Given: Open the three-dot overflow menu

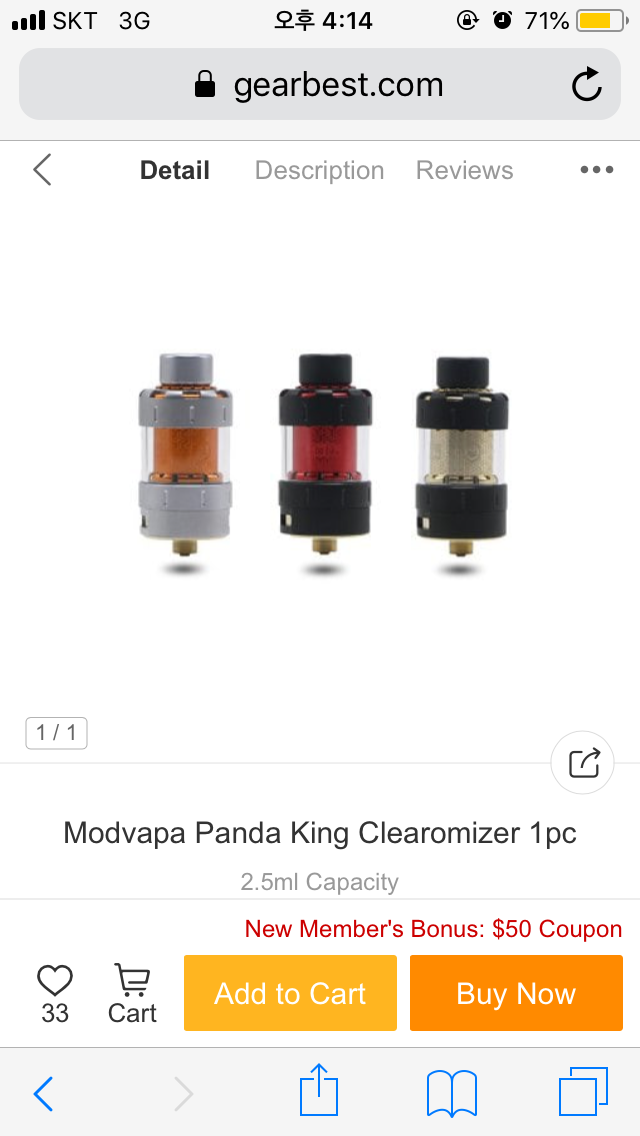Looking at the screenshot, I should click(x=596, y=170).
